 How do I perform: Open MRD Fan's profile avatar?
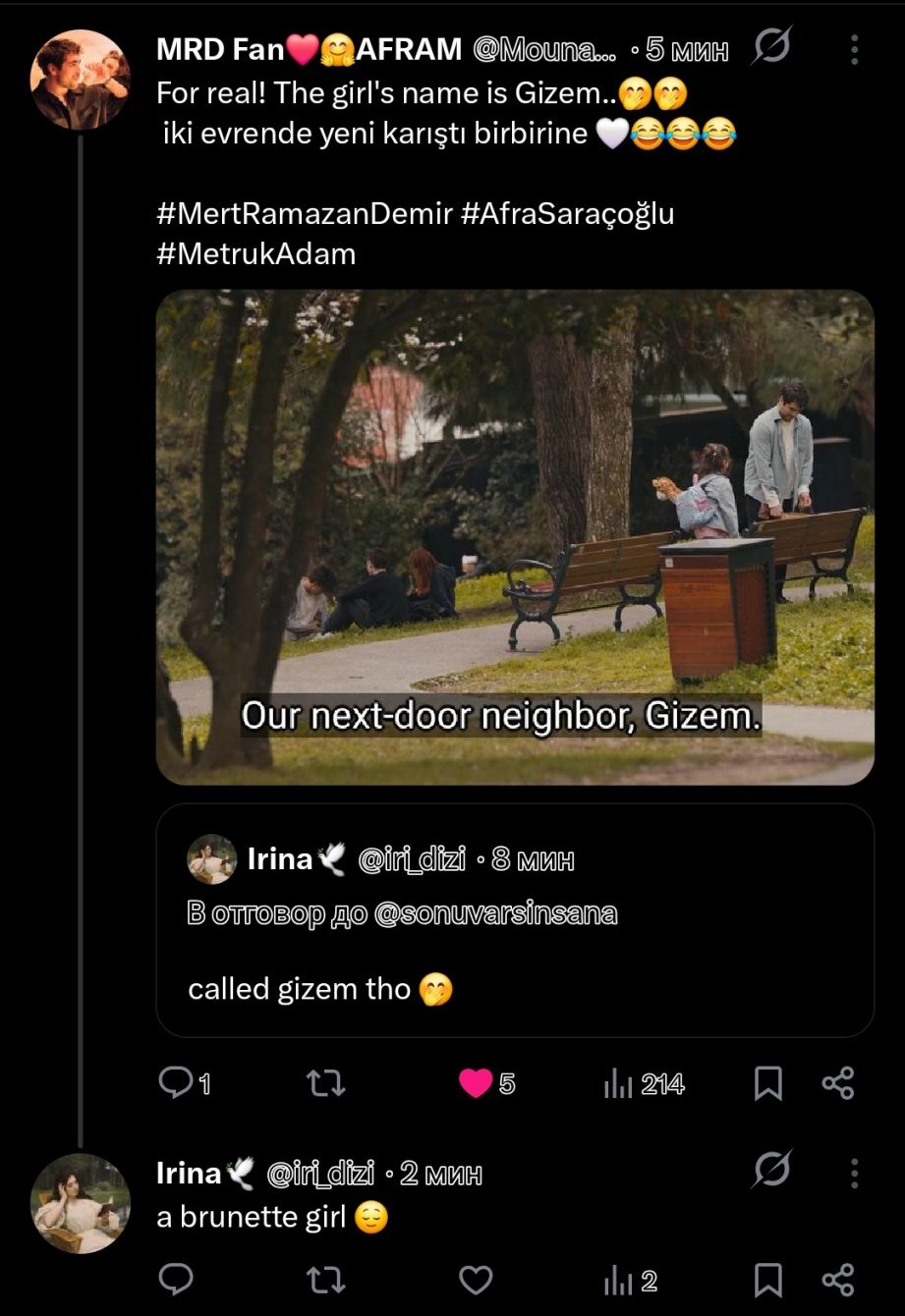[80, 80]
